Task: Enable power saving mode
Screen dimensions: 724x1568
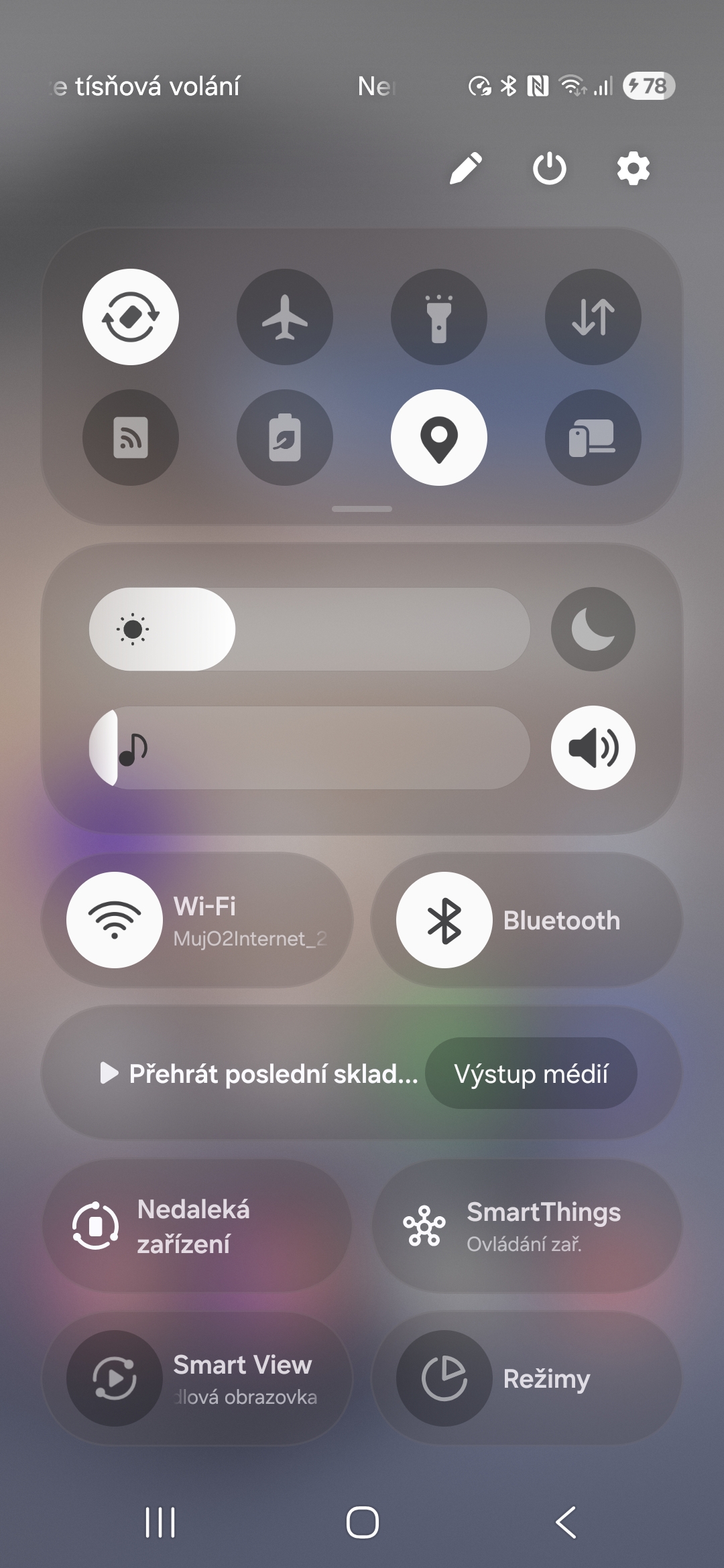Action: 285,438
